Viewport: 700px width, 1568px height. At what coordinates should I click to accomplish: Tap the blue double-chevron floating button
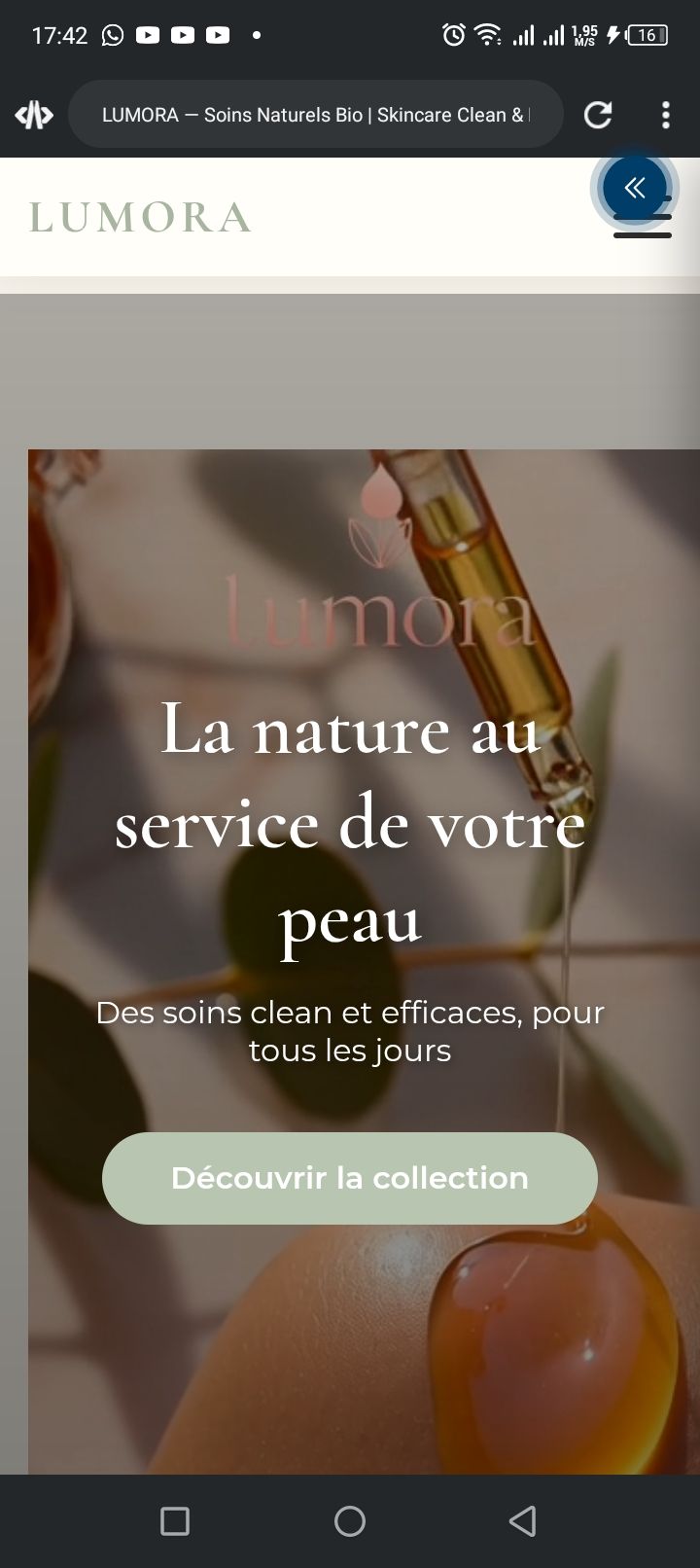(634, 187)
